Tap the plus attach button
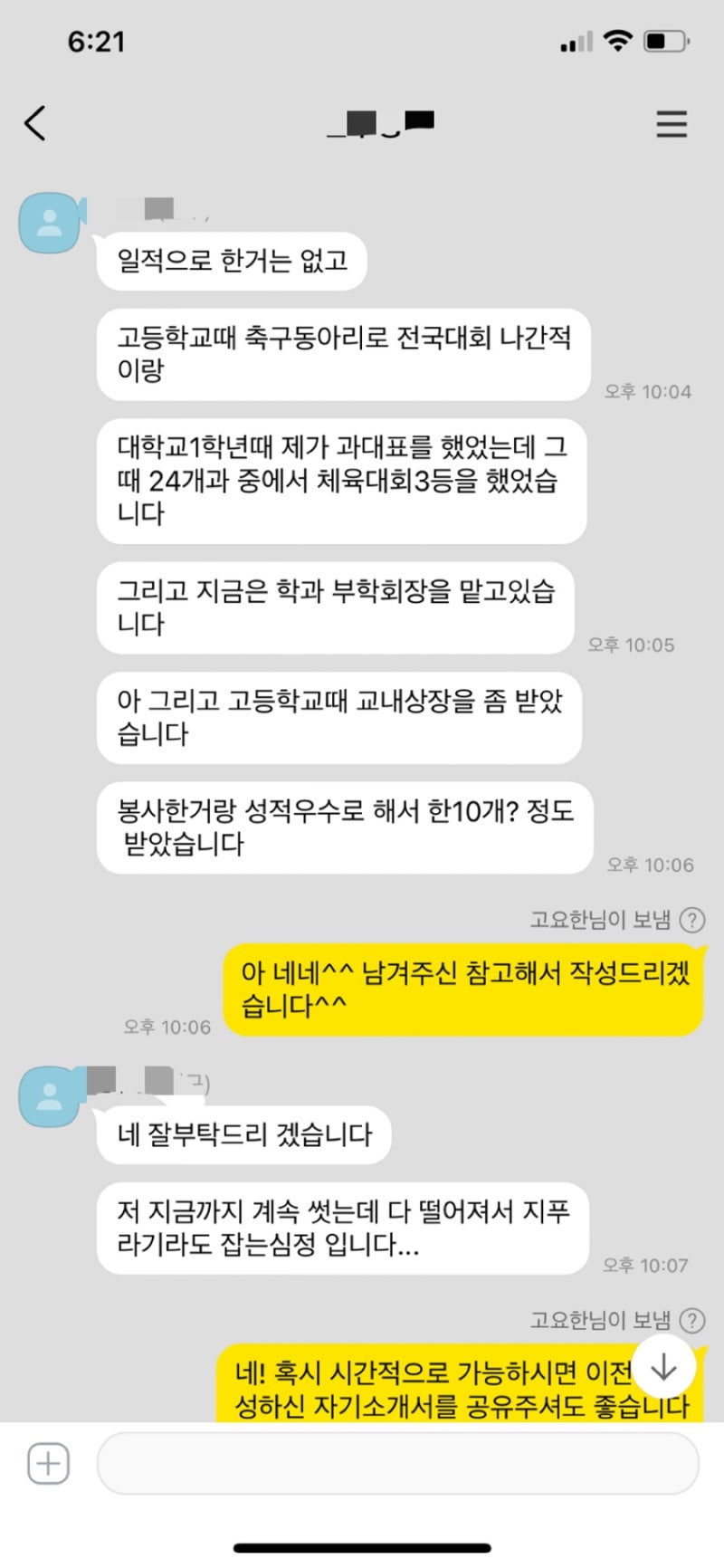The image size is (724, 1568). pos(48,1463)
